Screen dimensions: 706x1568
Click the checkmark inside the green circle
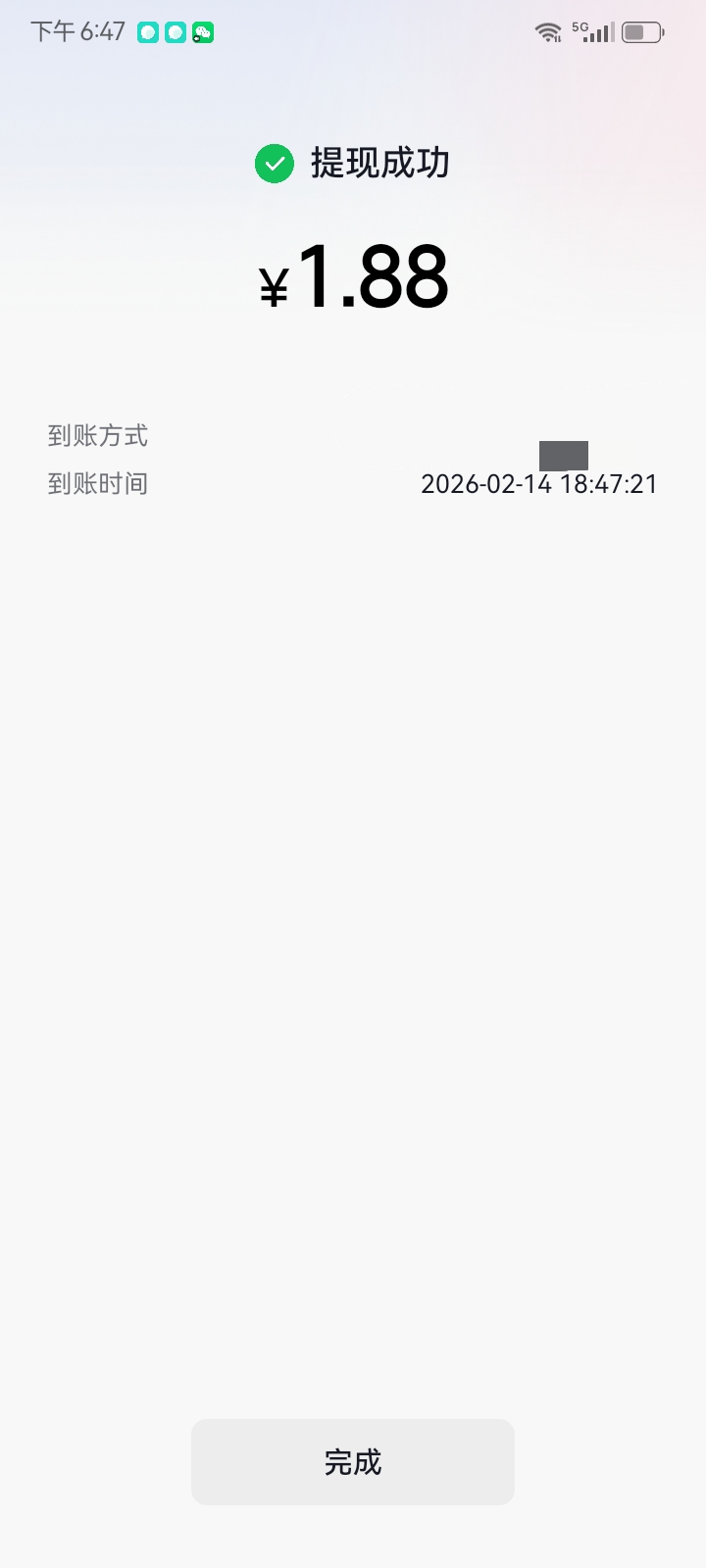coord(274,164)
